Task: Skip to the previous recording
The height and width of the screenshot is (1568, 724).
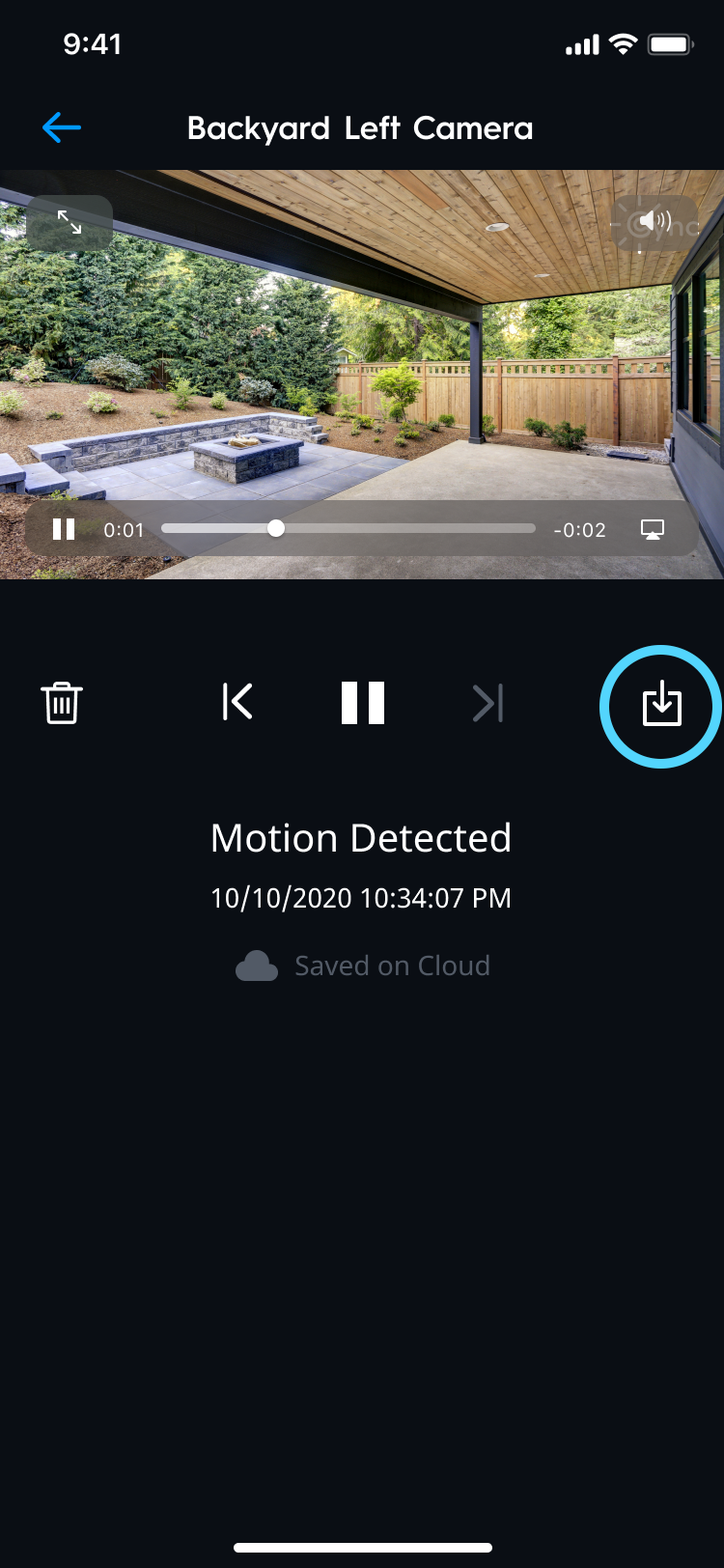Action: (237, 702)
